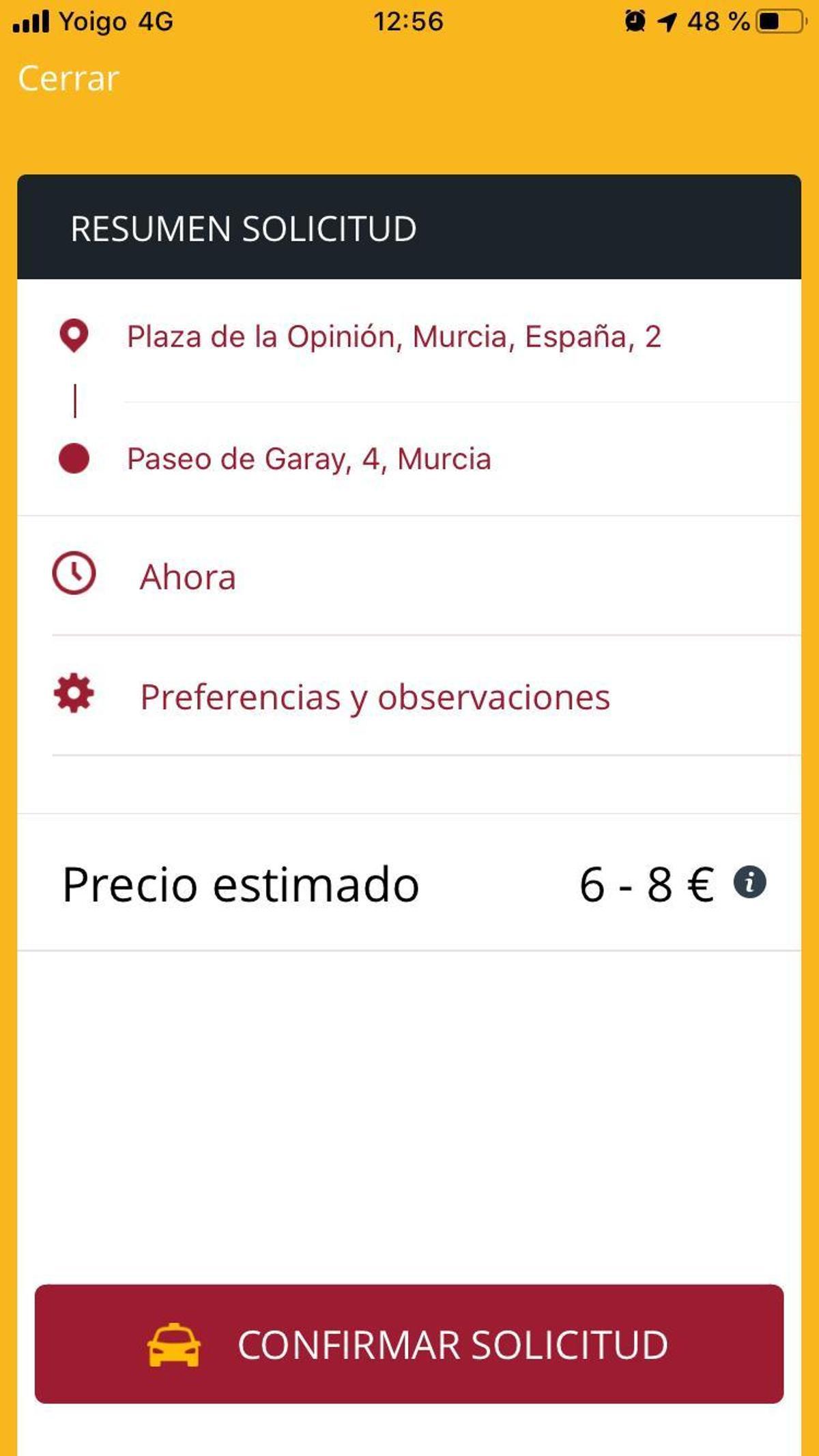Click the pickup location pin icon
Image resolution: width=819 pixels, height=1456 pixels.
74,336
